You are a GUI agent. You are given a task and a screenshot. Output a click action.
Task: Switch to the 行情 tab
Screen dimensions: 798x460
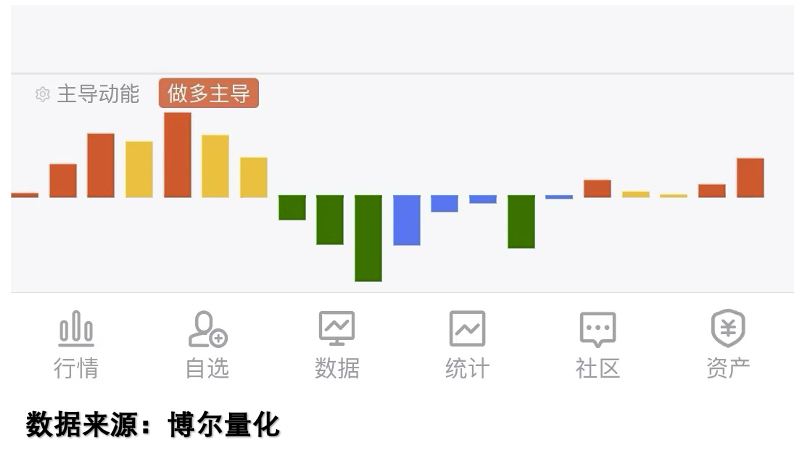[76, 344]
